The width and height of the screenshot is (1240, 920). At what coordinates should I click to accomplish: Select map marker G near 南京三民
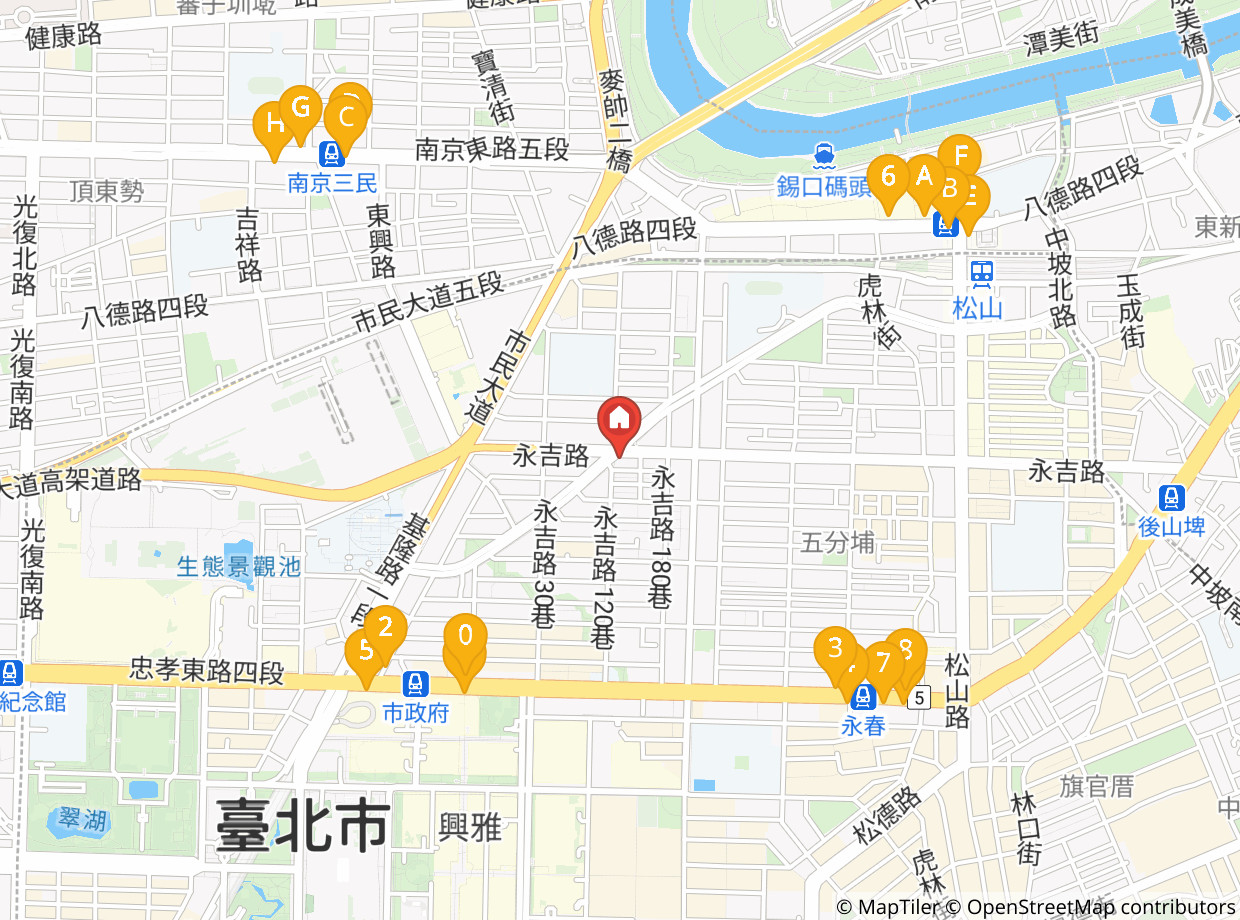[299, 104]
